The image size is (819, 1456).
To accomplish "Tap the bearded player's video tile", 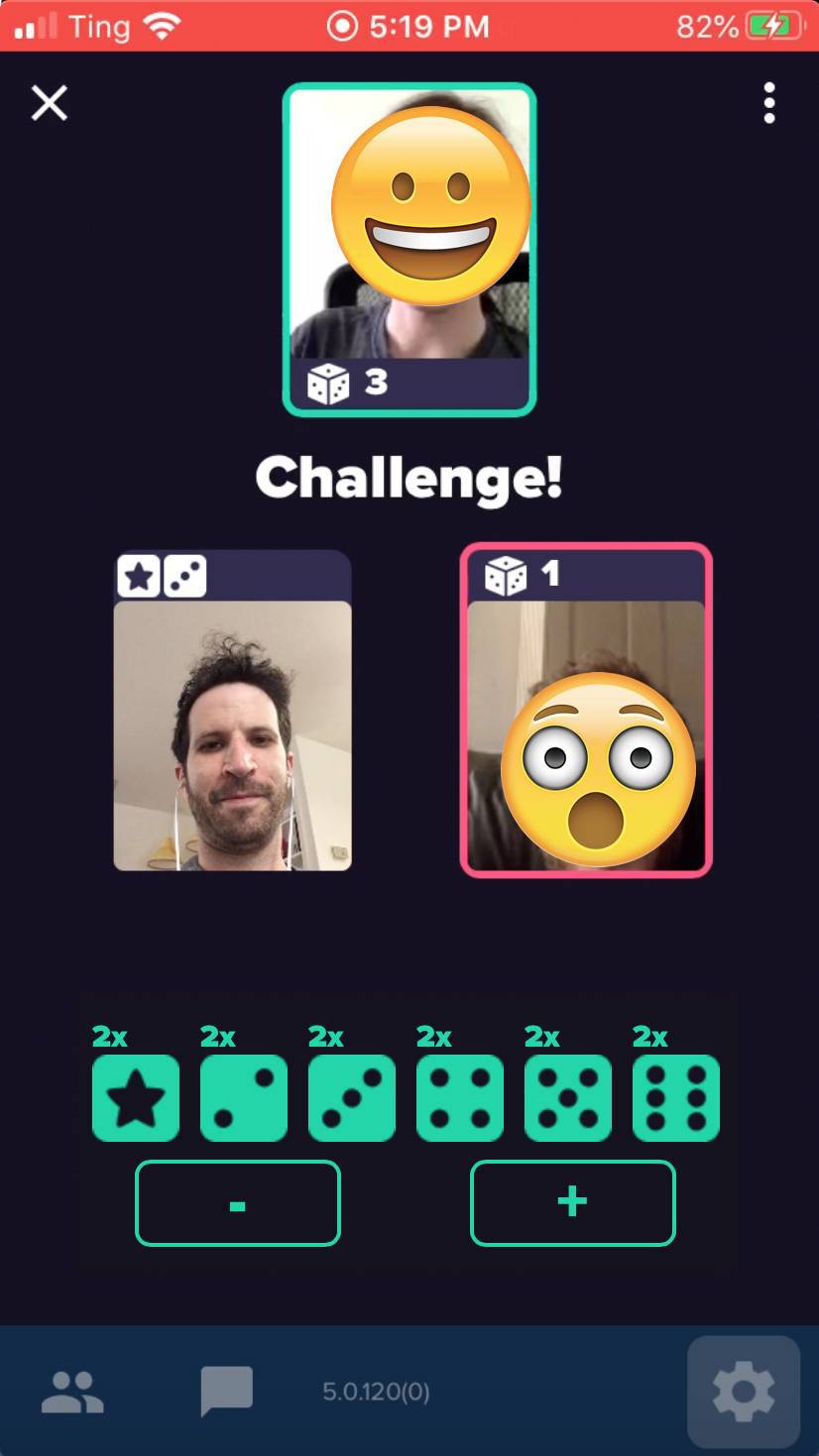I will tap(233, 733).
